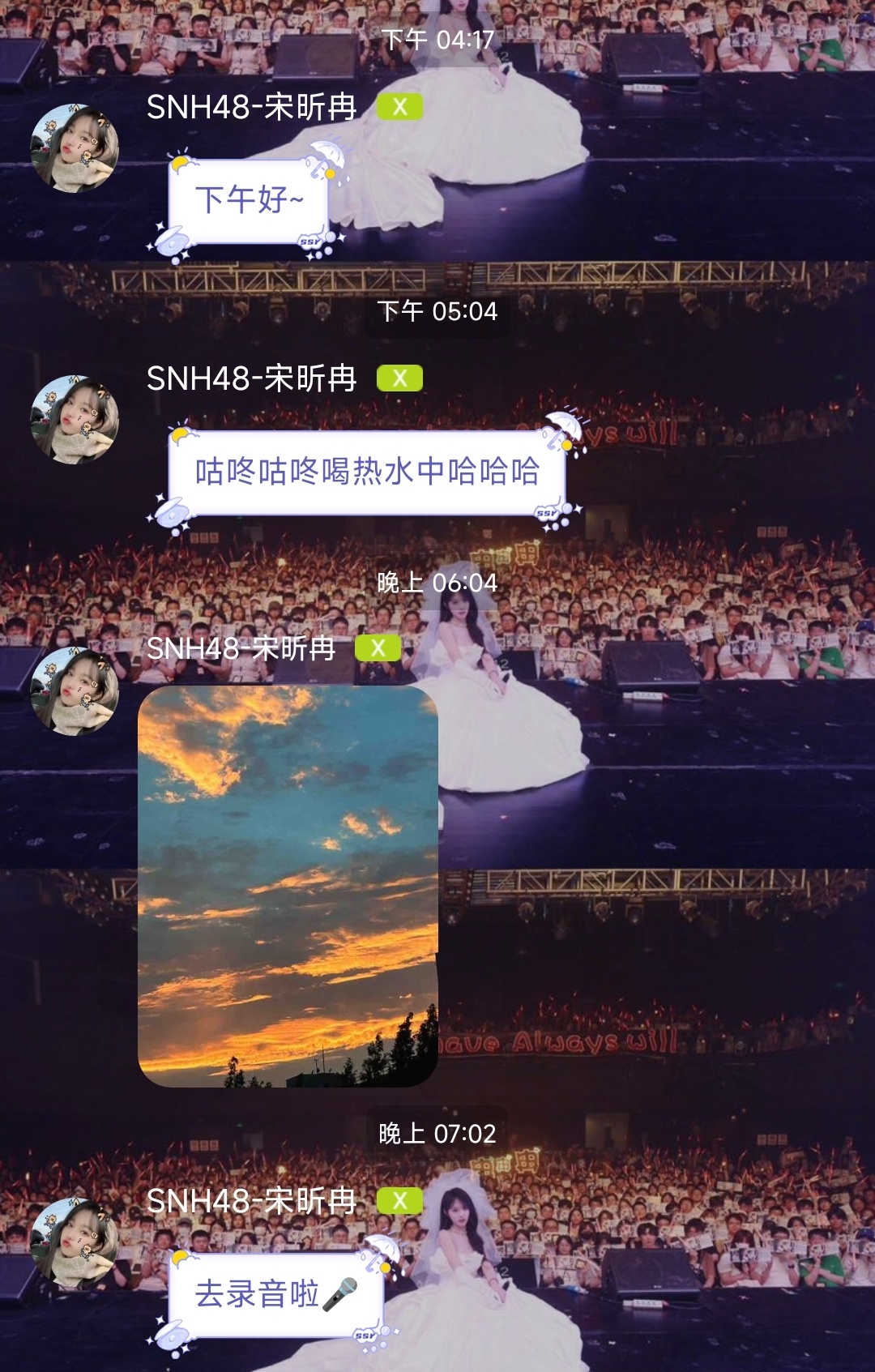Viewport: 875px width, 1372px height.
Task: Tap 宋昕冉's avatar next to 咕咚咕咚喝热水中 message
Action: (75, 420)
